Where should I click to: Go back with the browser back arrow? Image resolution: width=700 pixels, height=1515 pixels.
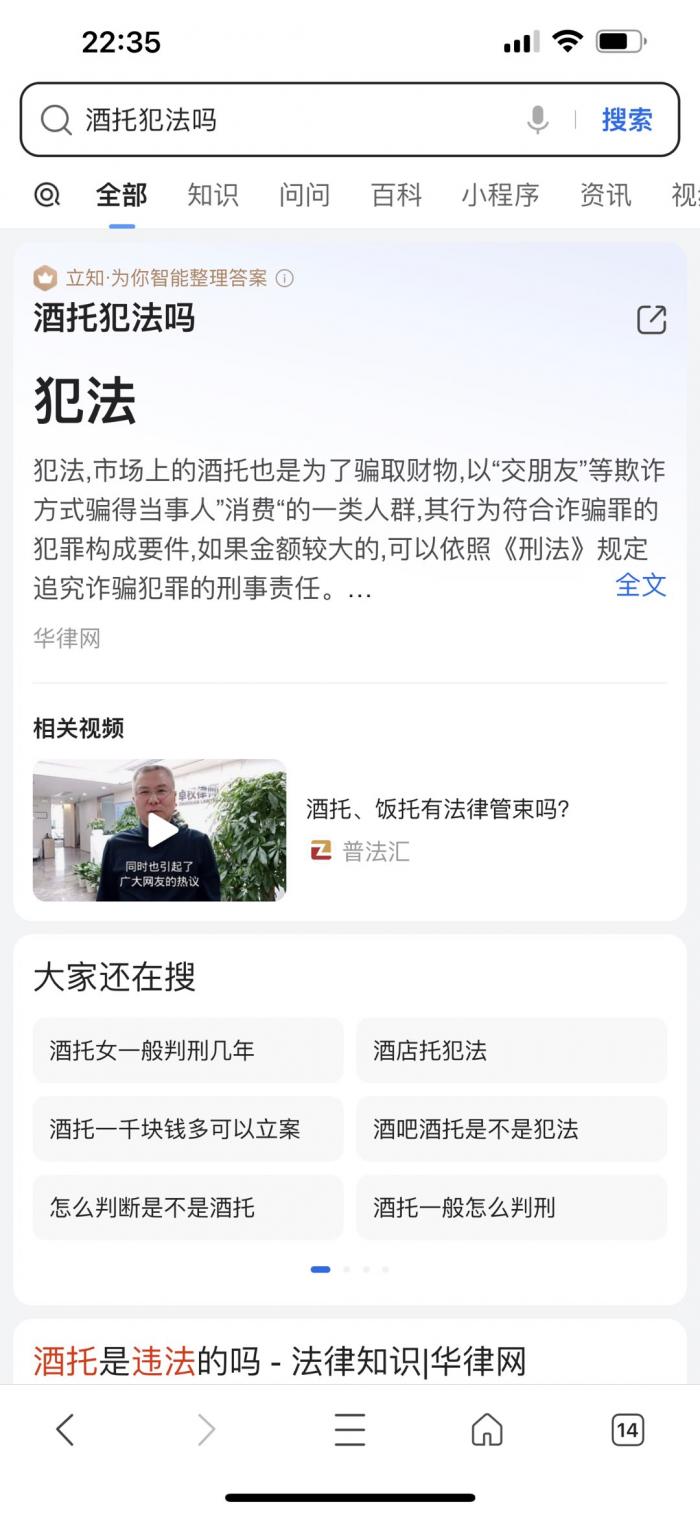click(65, 1430)
